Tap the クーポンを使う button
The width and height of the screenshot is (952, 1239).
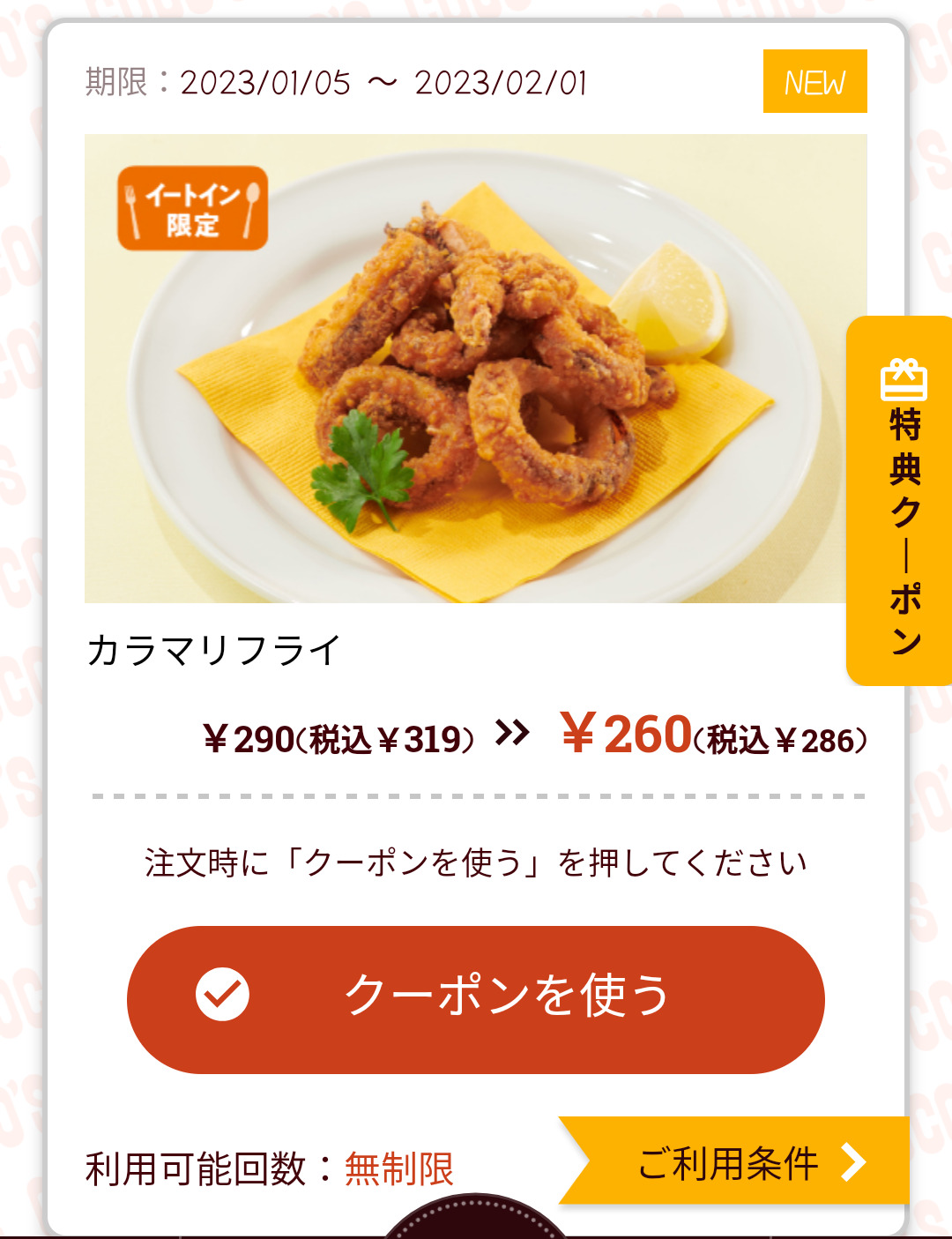[x=476, y=999]
